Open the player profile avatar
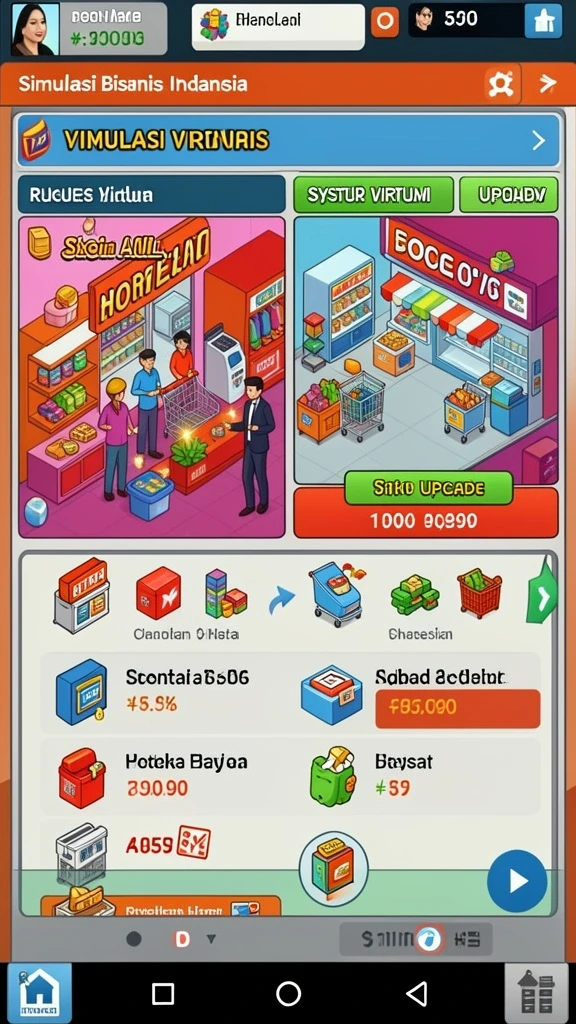The height and width of the screenshot is (1024, 576). (35, 29)
